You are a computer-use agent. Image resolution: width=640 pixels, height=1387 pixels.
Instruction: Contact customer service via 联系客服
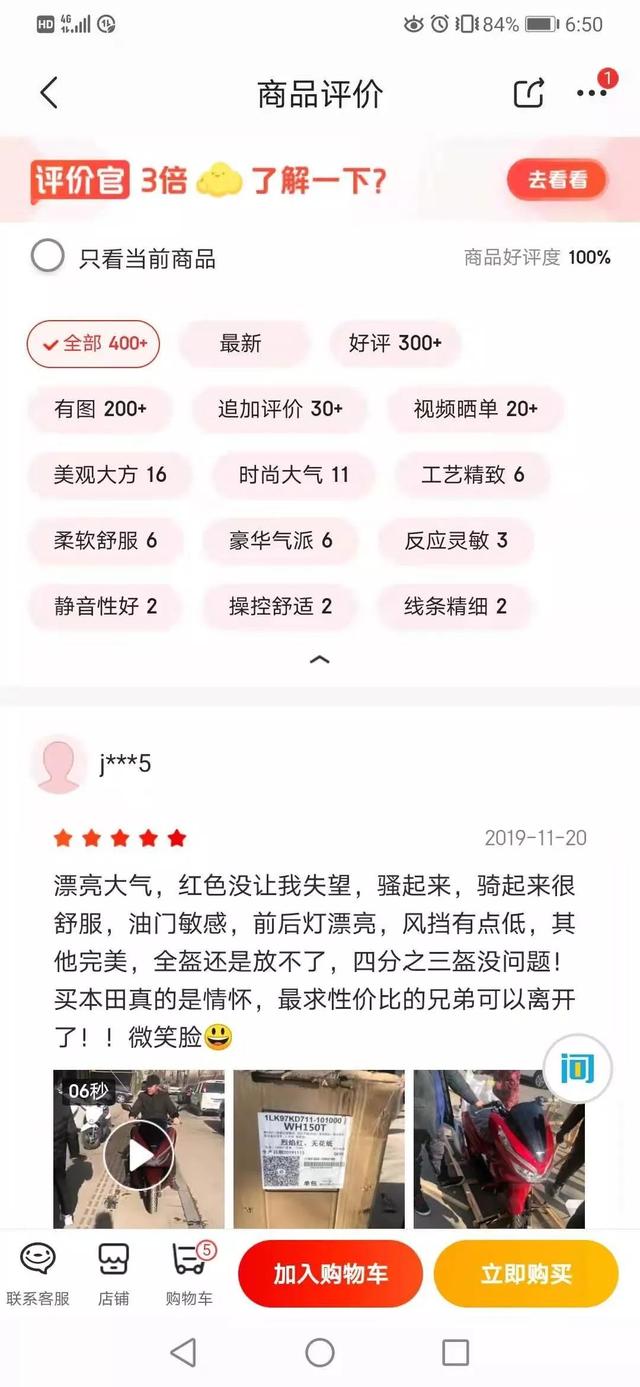click(x=38, y=1273)
